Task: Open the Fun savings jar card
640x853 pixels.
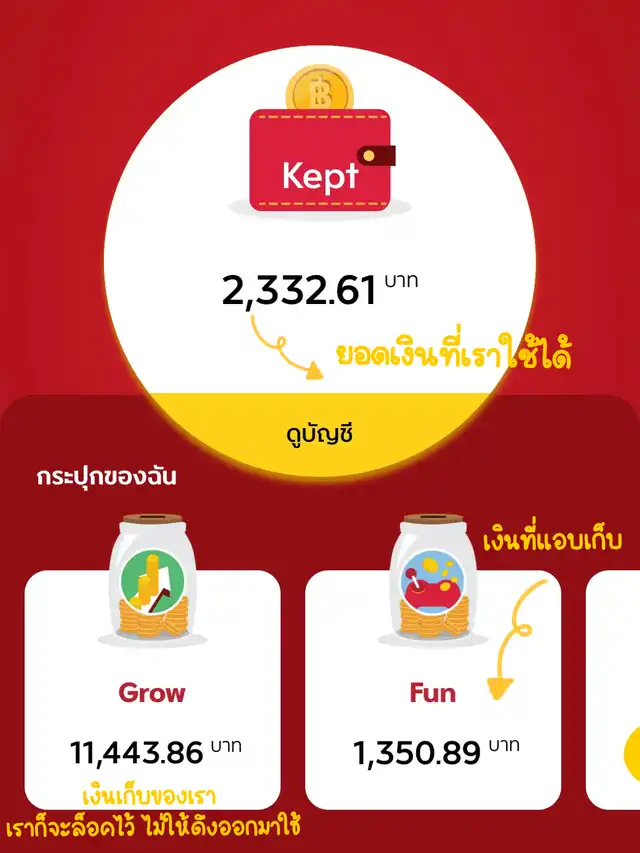Action: tap(433, 690)
